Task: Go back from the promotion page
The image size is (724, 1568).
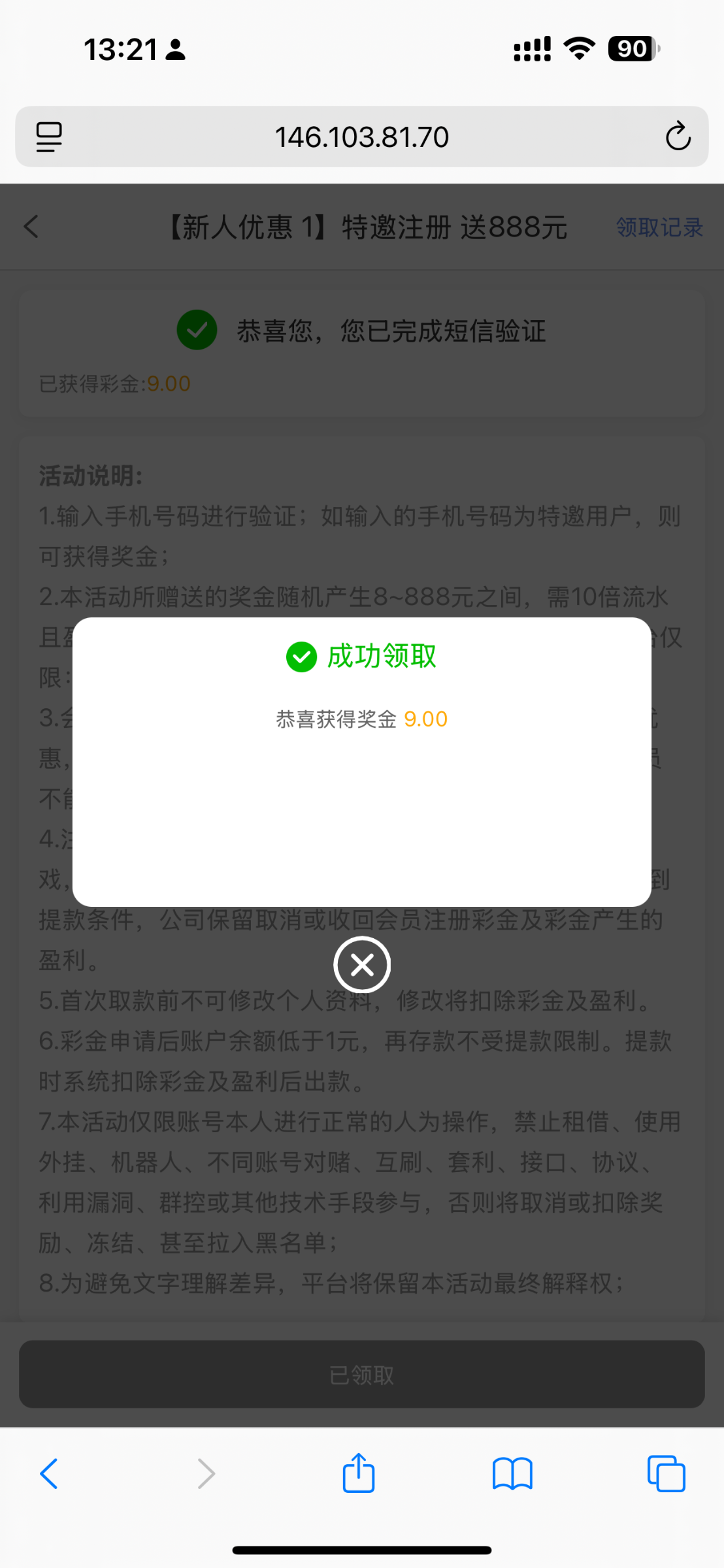Action: point(31,227)
